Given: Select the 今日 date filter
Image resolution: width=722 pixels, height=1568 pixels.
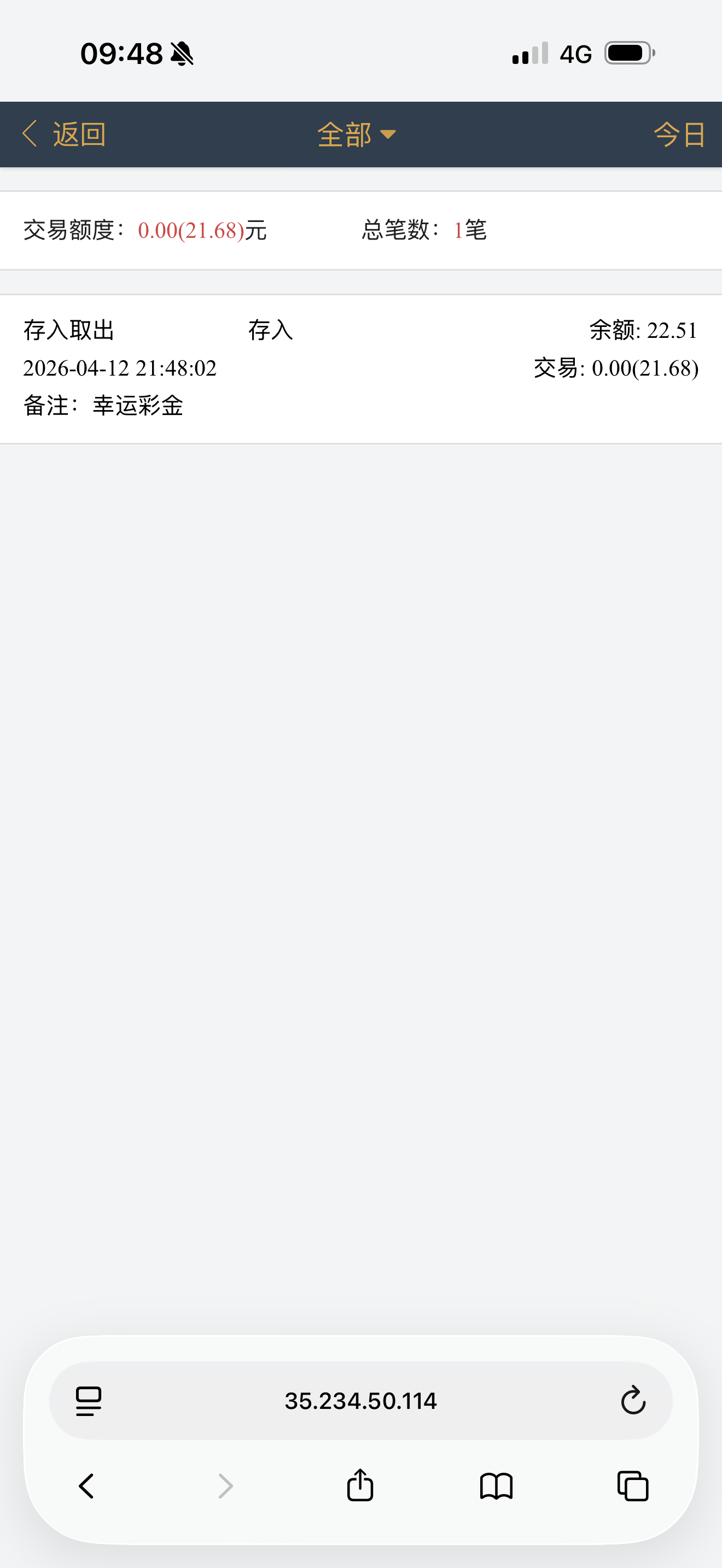Looking at the screenshot, I should [x=679, y=134].
